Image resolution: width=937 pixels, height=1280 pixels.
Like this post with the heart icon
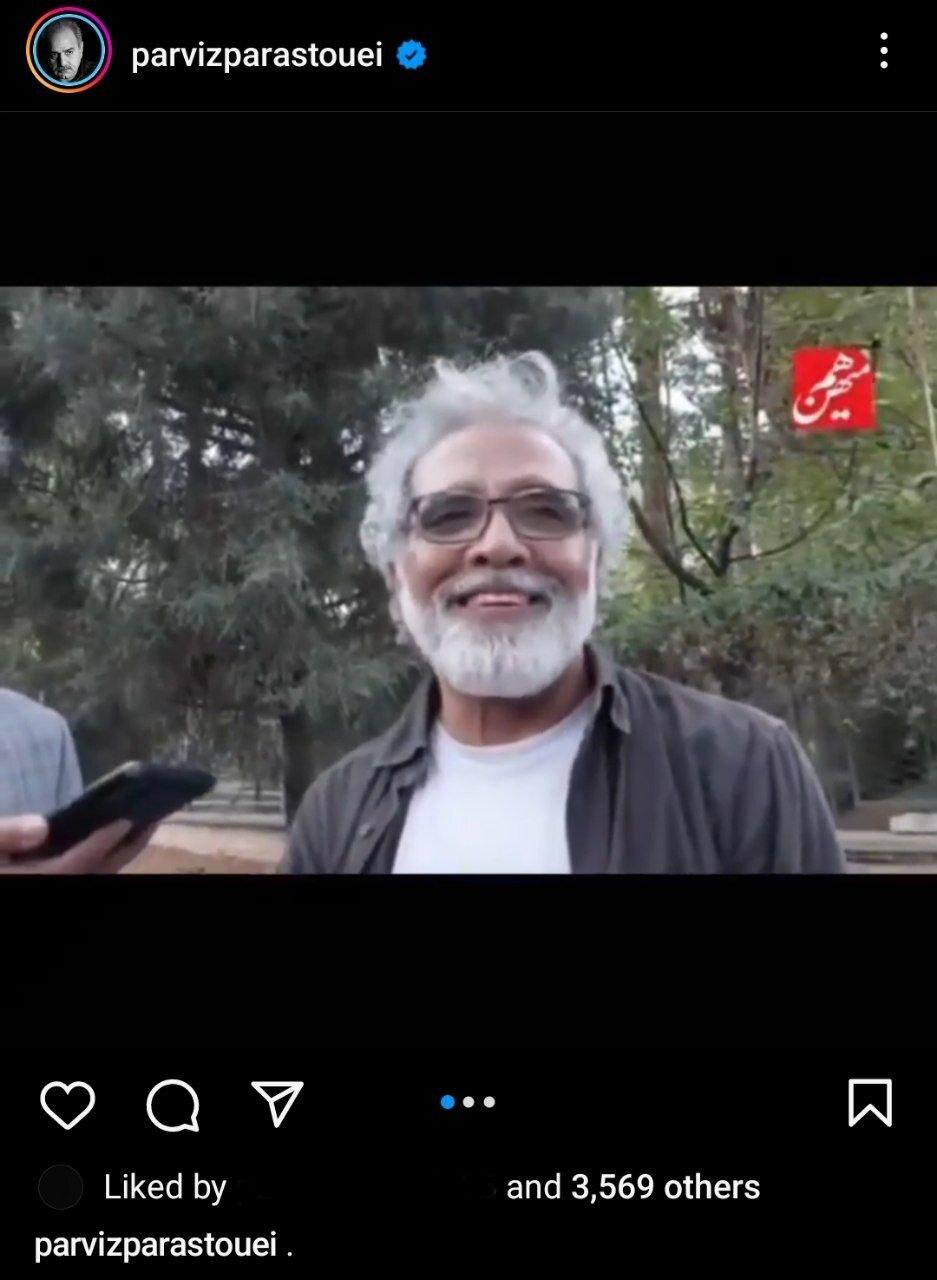click(68, 1104)
